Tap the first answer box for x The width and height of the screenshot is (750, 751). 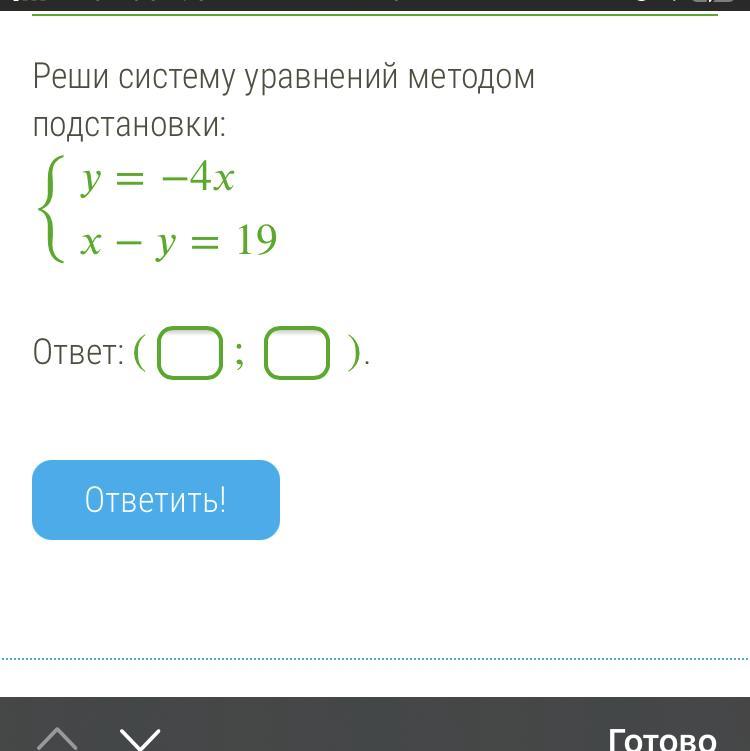tap(190, 353)
